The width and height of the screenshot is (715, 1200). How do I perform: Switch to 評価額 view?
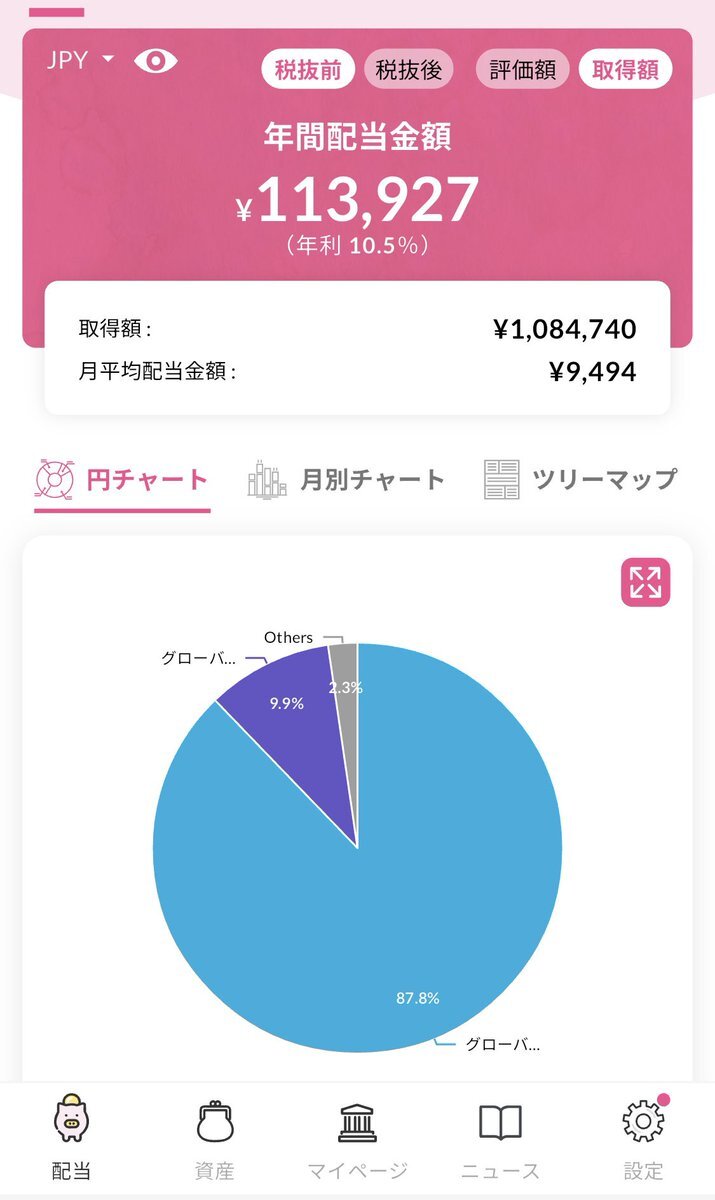click(x=523, y=70)
